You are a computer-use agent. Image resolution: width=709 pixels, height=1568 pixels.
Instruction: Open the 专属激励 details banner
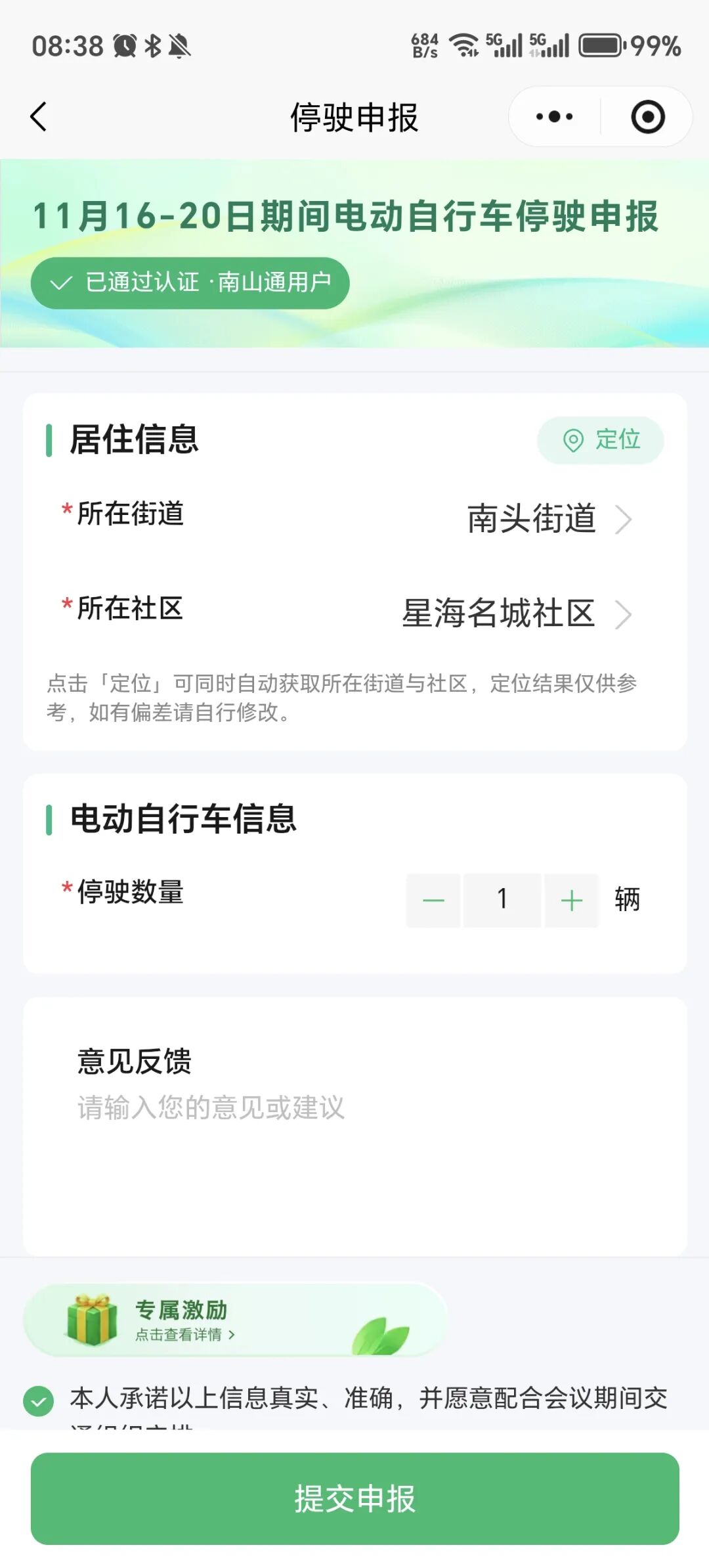(x=236, y=1319)
